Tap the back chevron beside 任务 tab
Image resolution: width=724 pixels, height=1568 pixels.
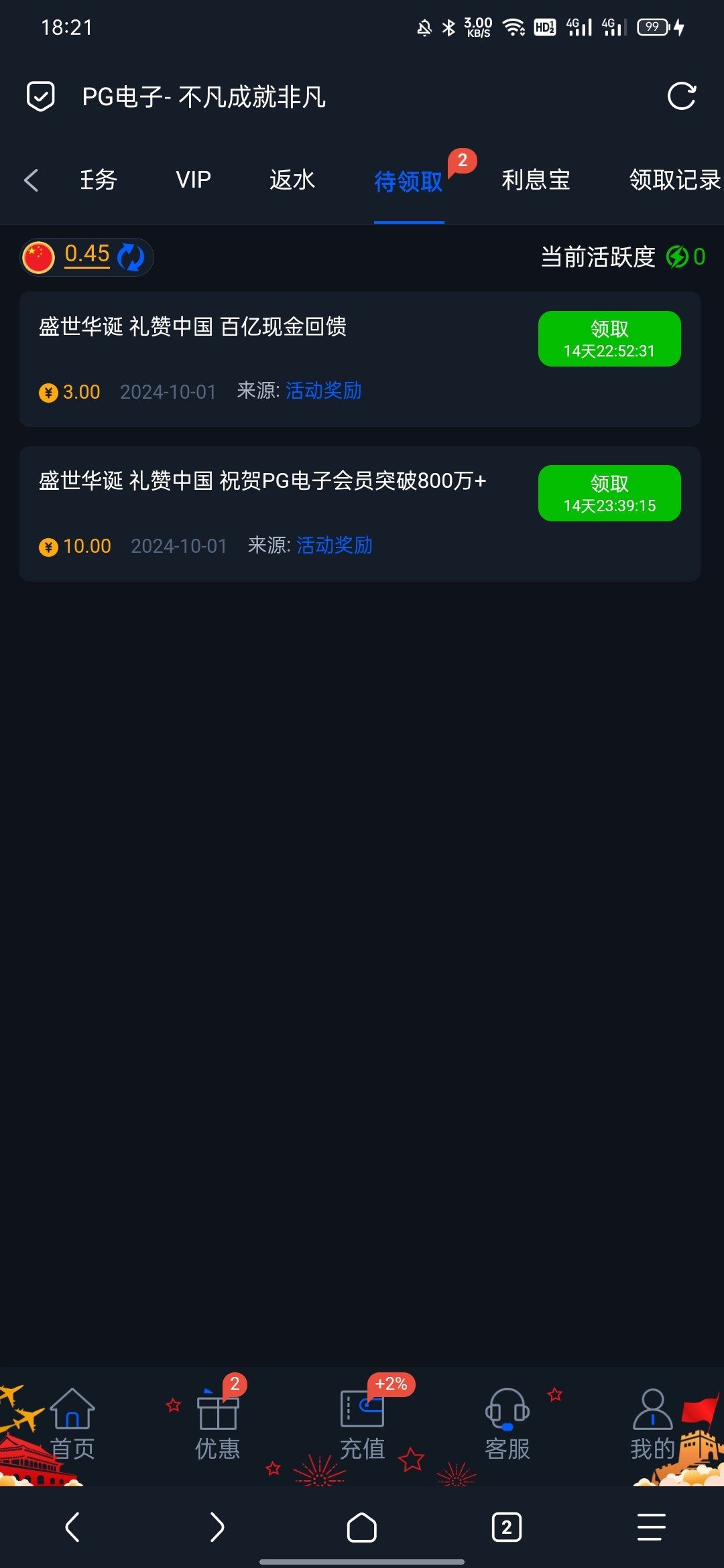[x=31, y=180]
